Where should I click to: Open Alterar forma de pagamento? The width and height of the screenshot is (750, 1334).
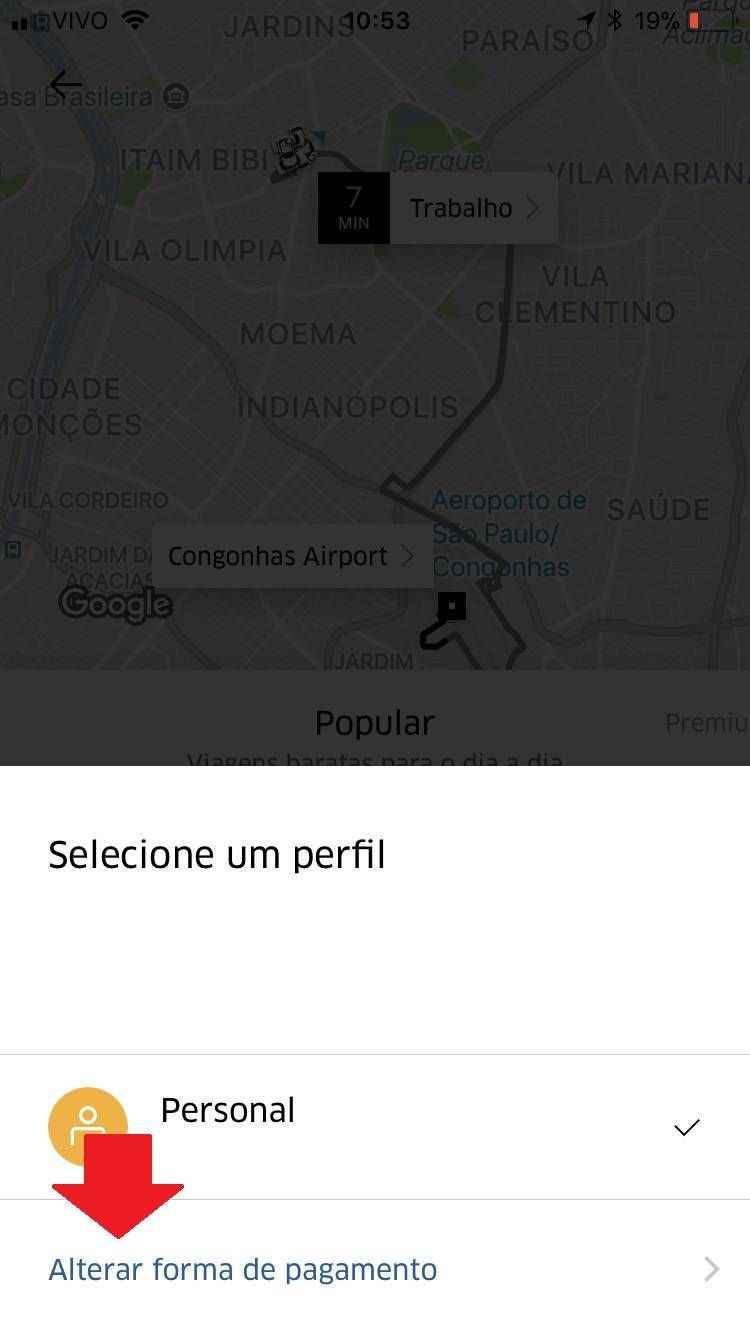pyautogui.click(x=375, y=1270)
